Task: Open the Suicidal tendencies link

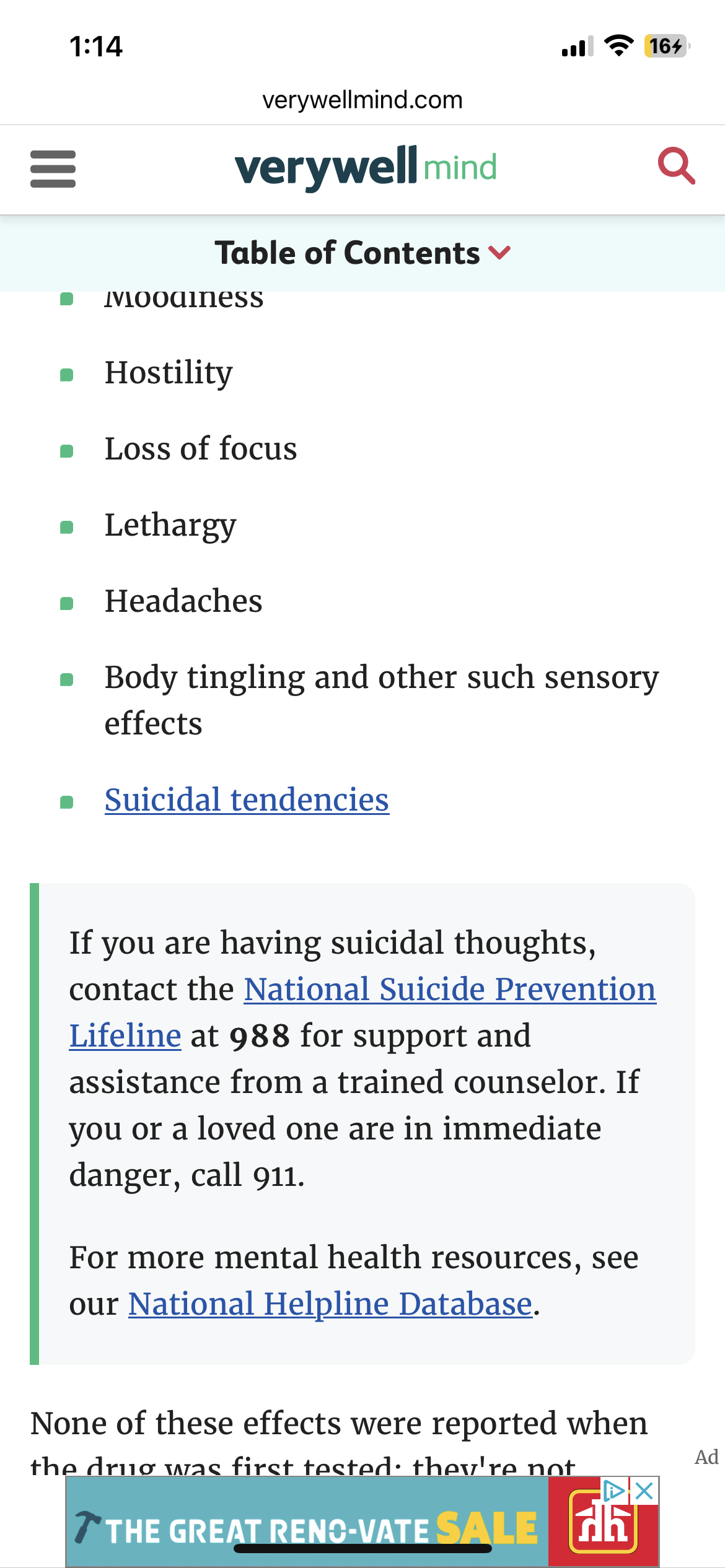Action: point(247,799)
